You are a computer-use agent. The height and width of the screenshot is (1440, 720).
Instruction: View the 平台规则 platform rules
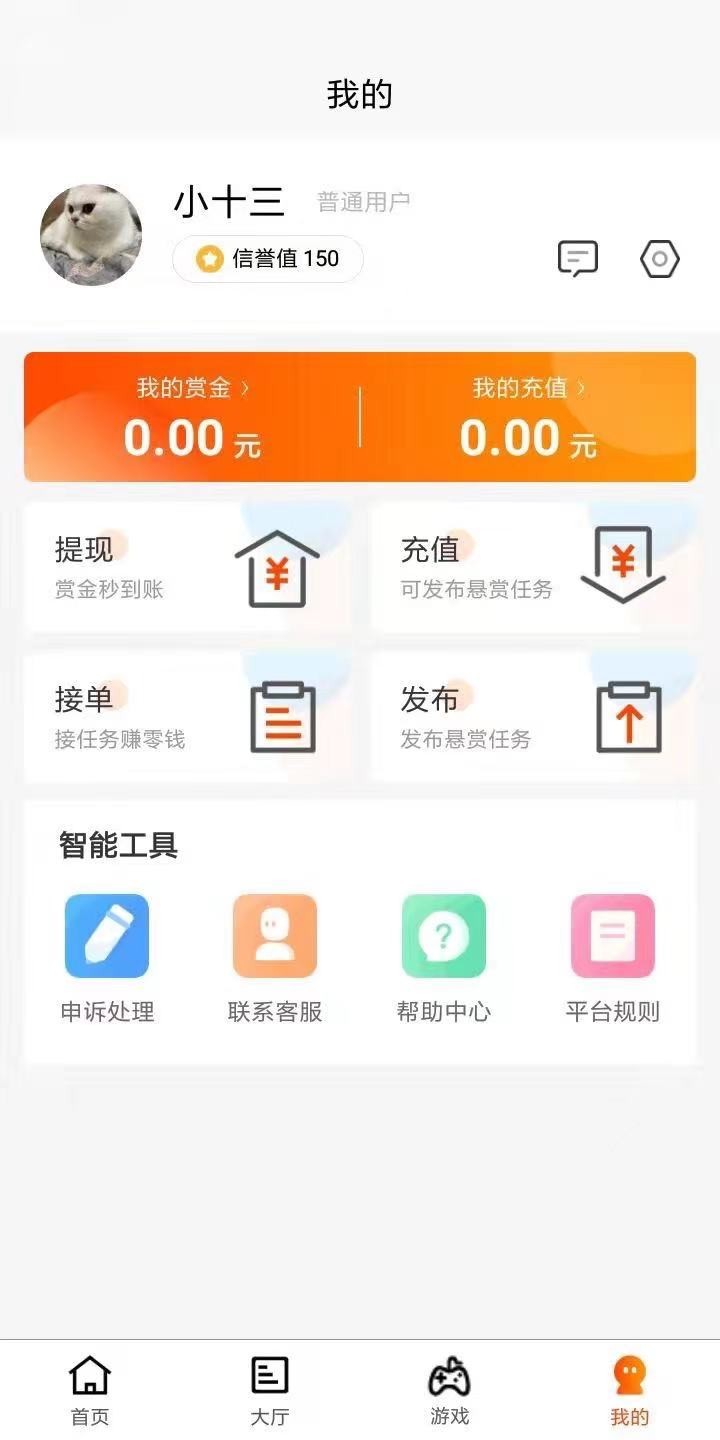click(612, 935)
